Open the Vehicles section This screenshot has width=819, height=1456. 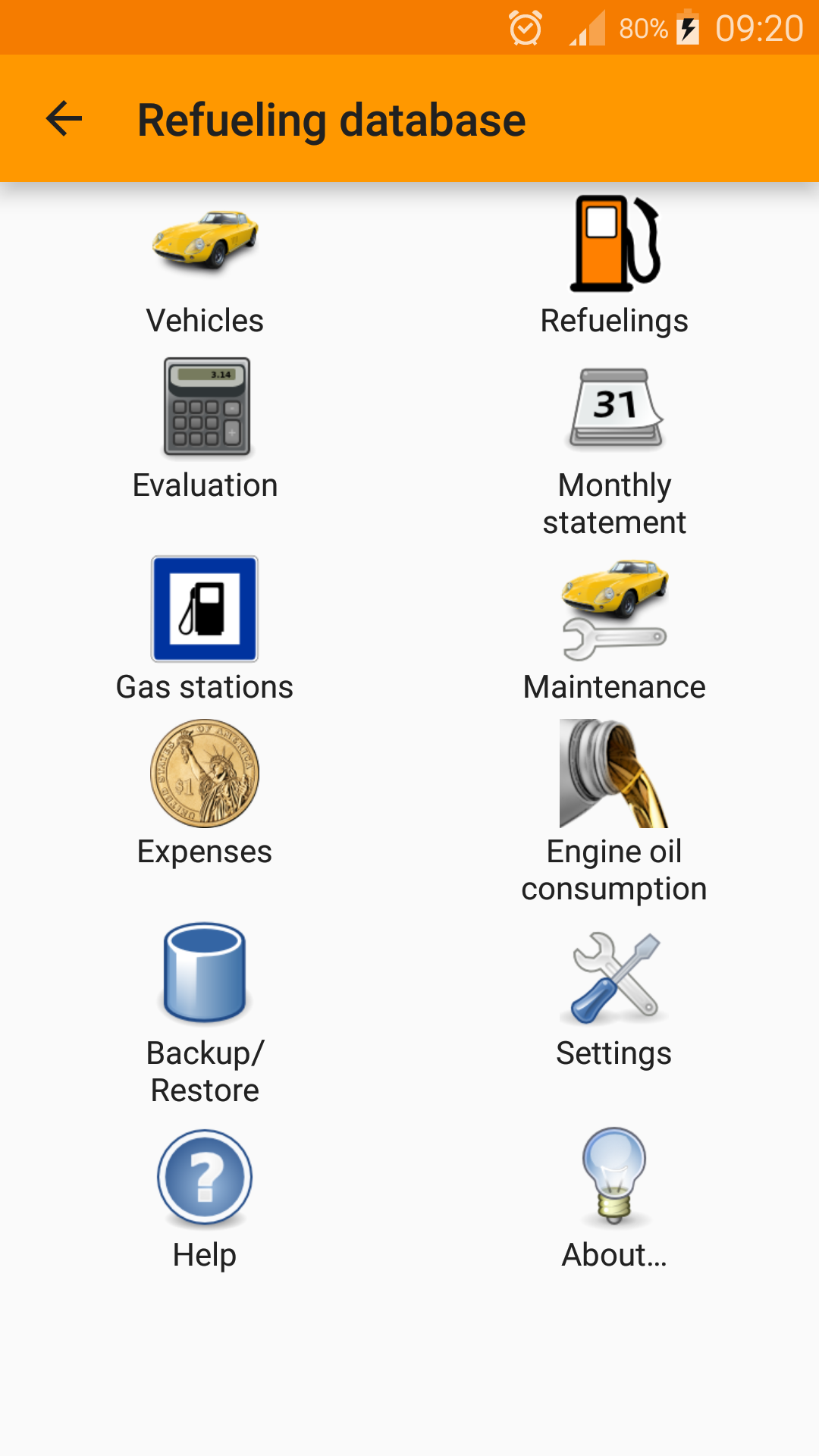point(204,241)
